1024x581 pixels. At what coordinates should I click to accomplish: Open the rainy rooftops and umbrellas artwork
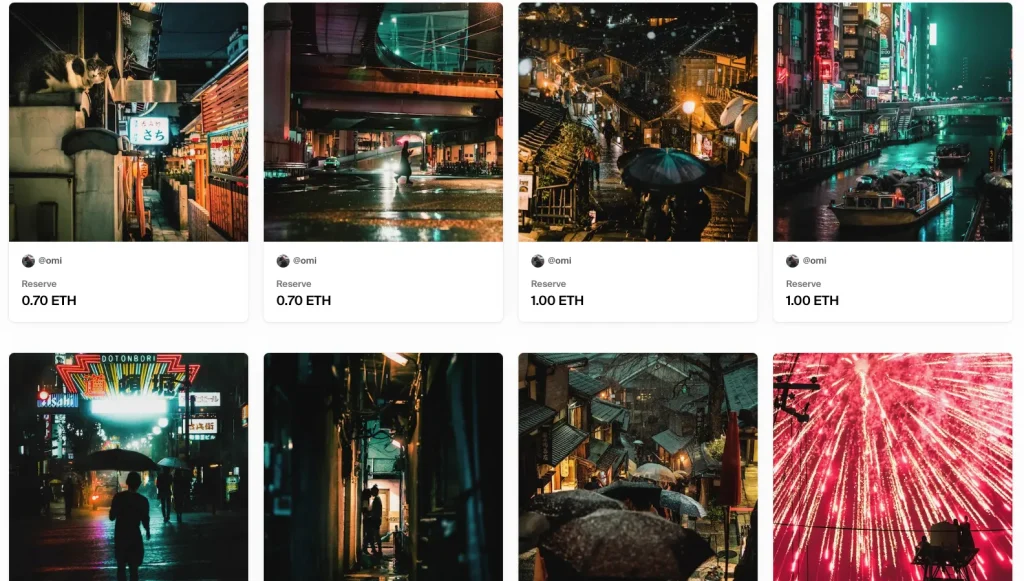pyautogui.click(x=638, y=466)
